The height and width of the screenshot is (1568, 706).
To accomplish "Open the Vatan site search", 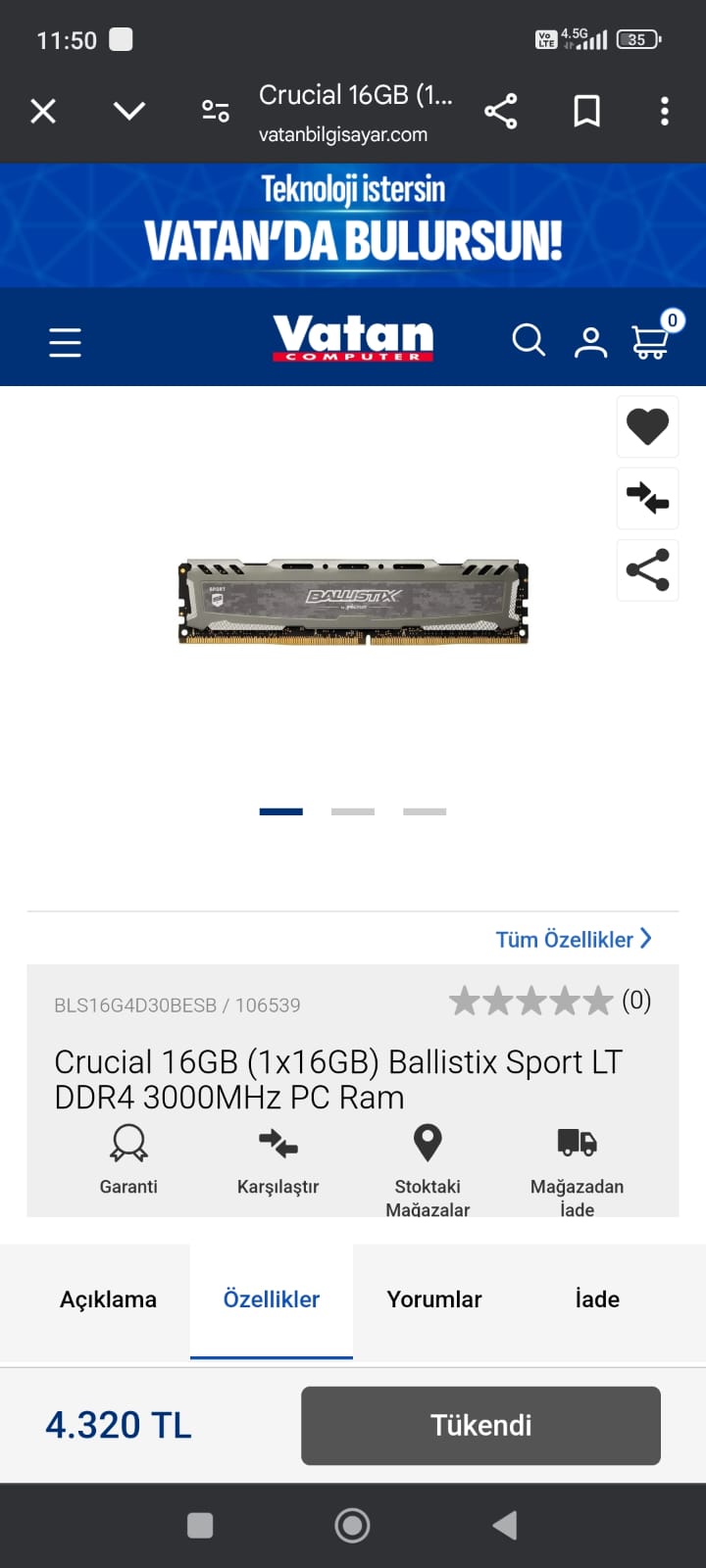I will 529,340.
